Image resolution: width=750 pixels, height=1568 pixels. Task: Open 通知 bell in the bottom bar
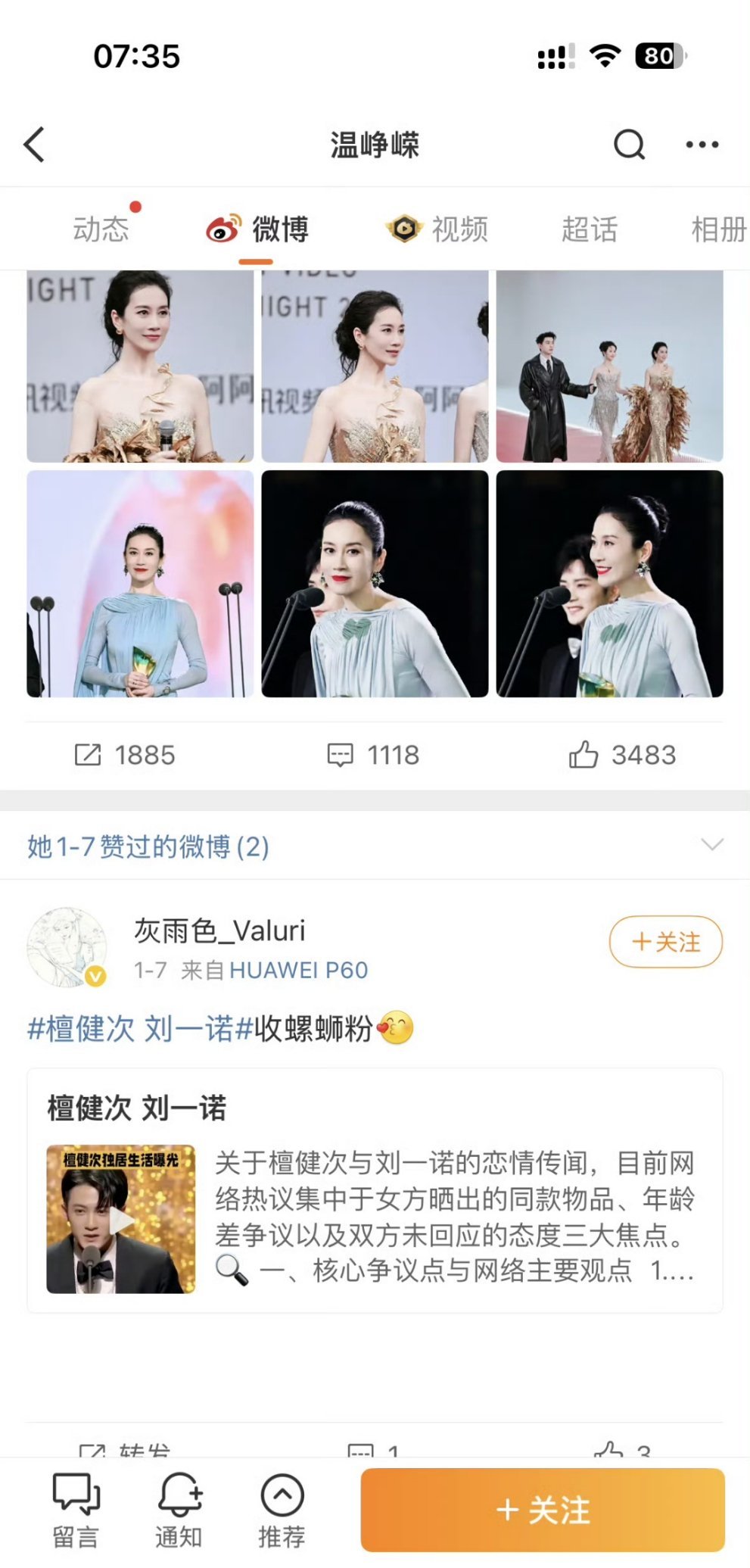pyautogui.click(x=179, y=1510)
